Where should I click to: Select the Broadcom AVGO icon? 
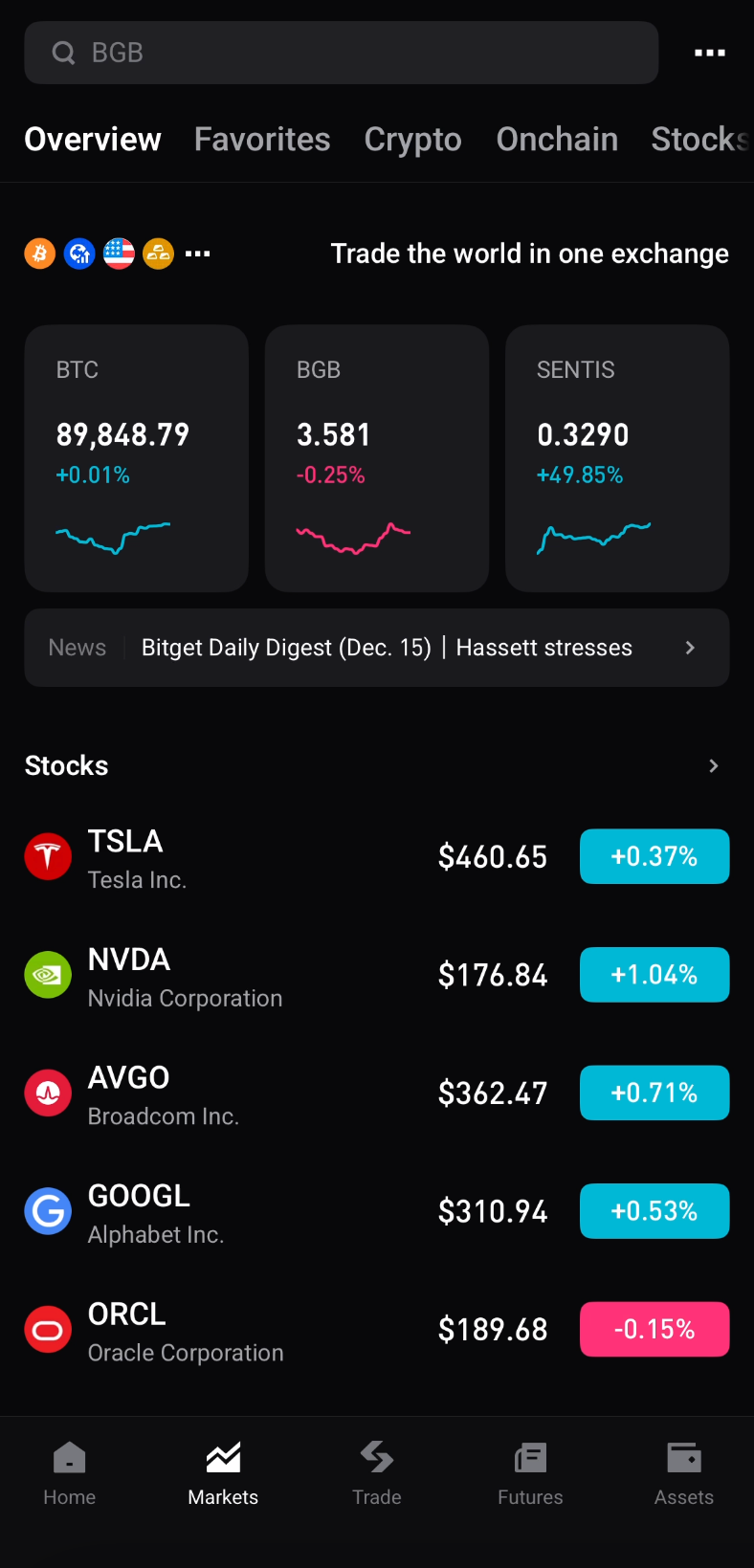tap(48, 1093)
